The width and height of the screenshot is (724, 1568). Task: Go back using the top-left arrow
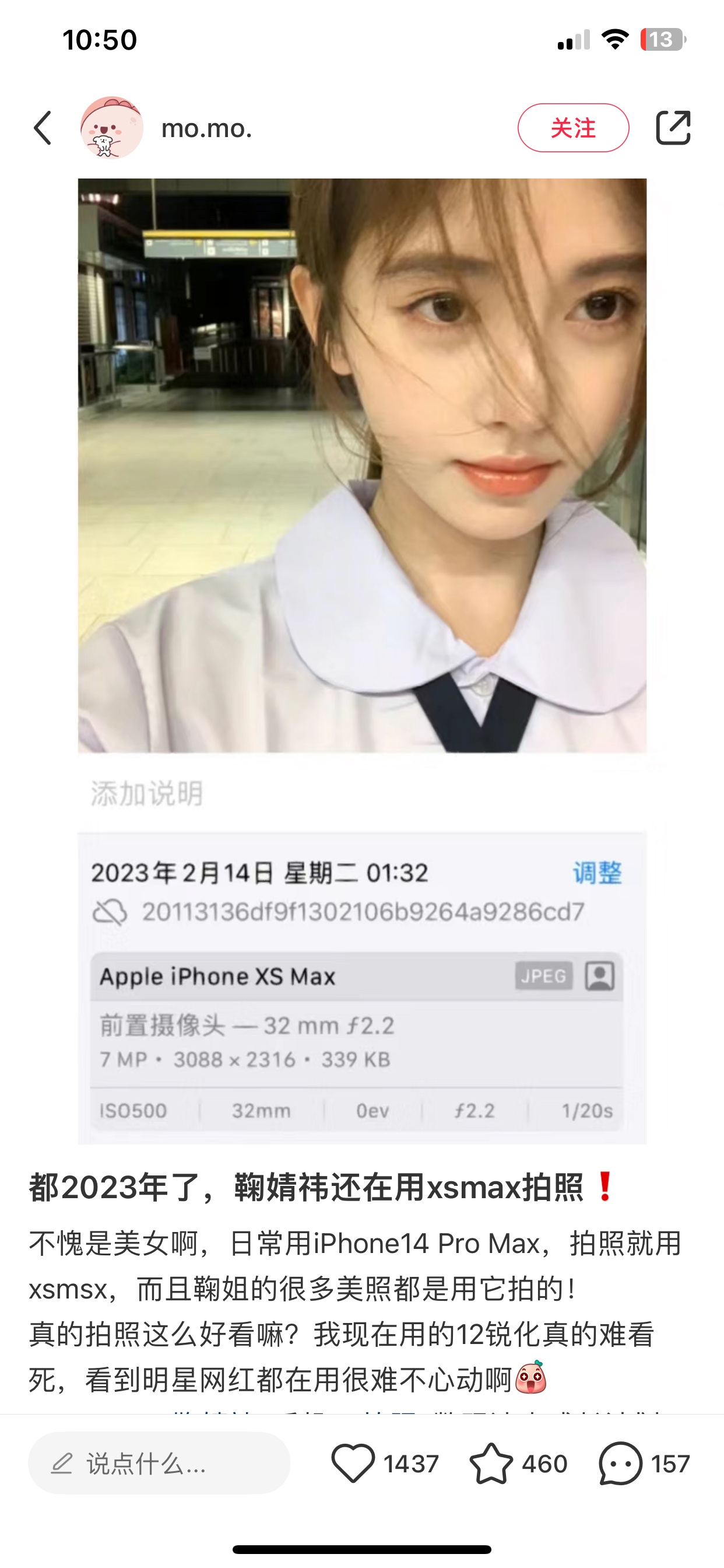click(x=43, y=128)
